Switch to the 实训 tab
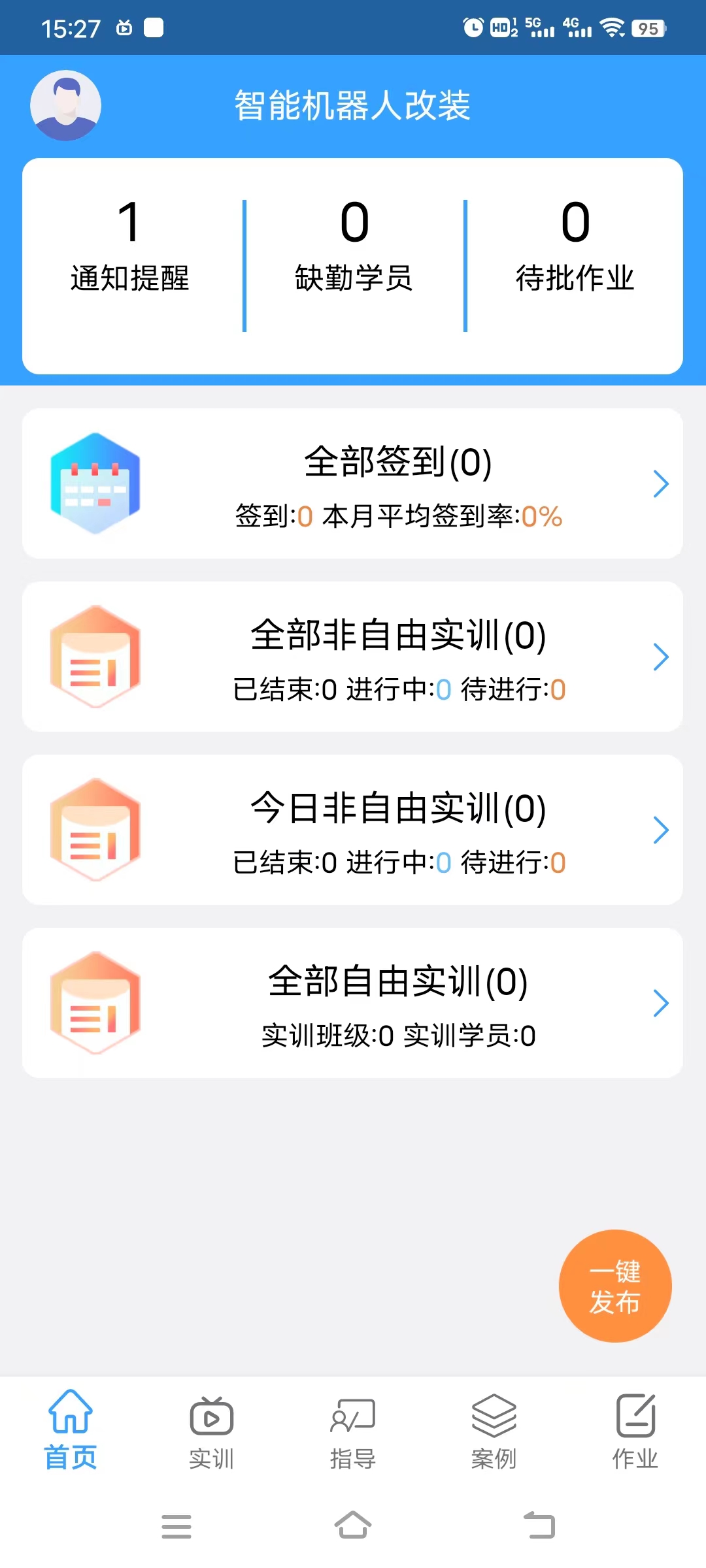Image resolution: width=706 pixels, height=1568 pixels. point(211,1432)
